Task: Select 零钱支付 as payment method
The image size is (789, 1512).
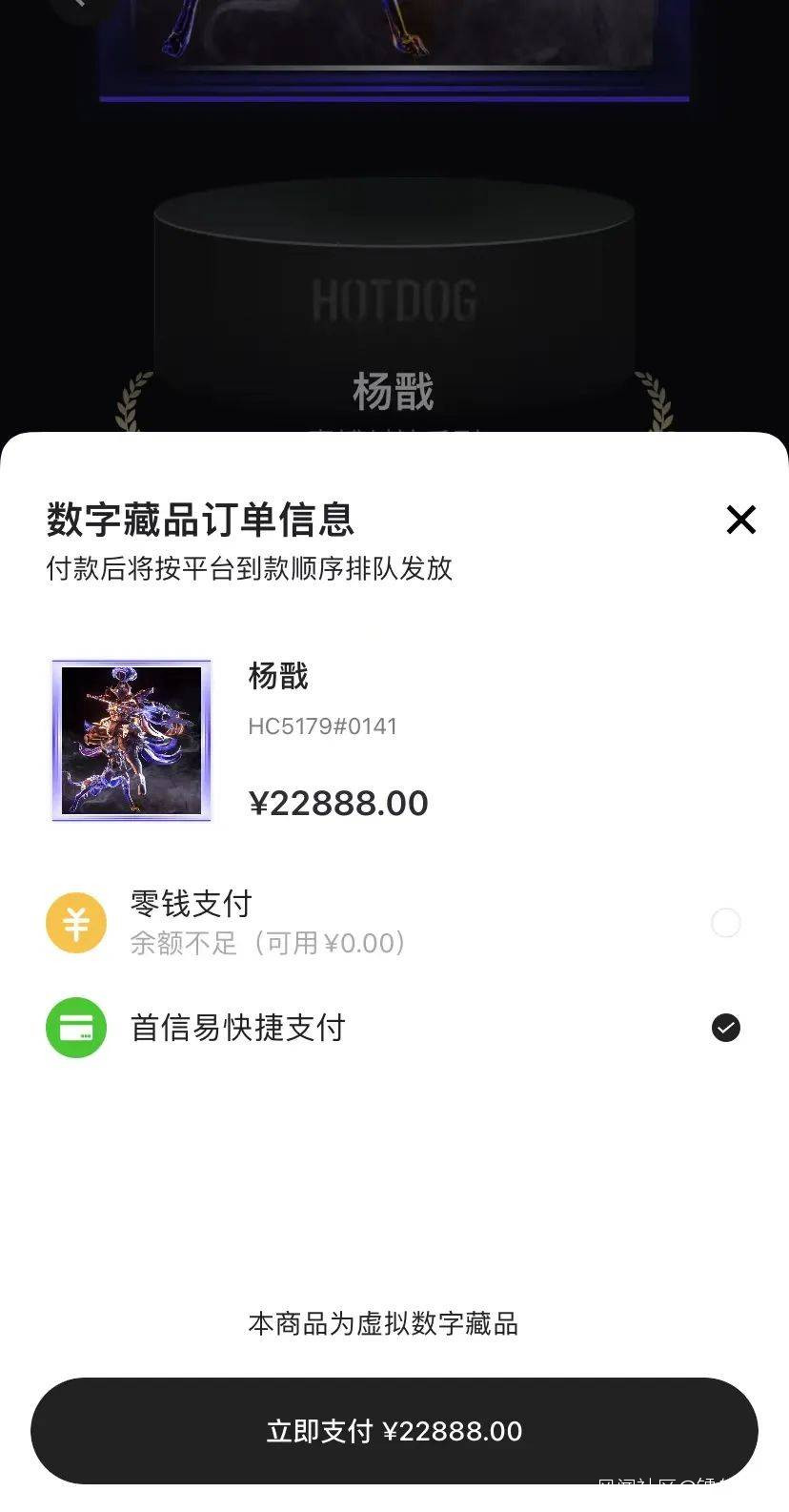Action: point(725,923)
